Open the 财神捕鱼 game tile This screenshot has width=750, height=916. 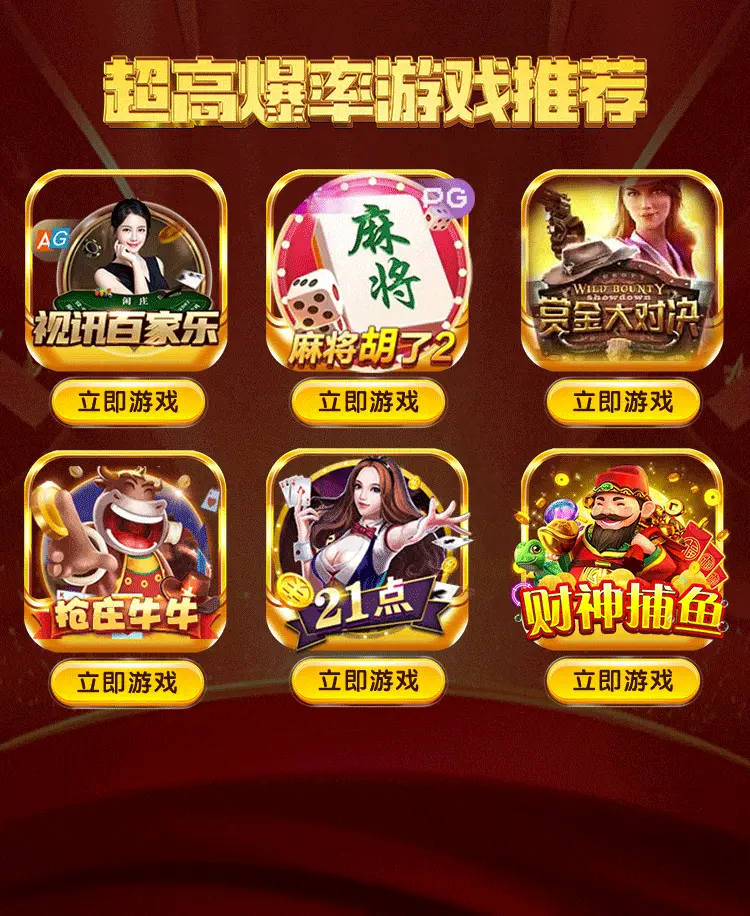point(622,552)
